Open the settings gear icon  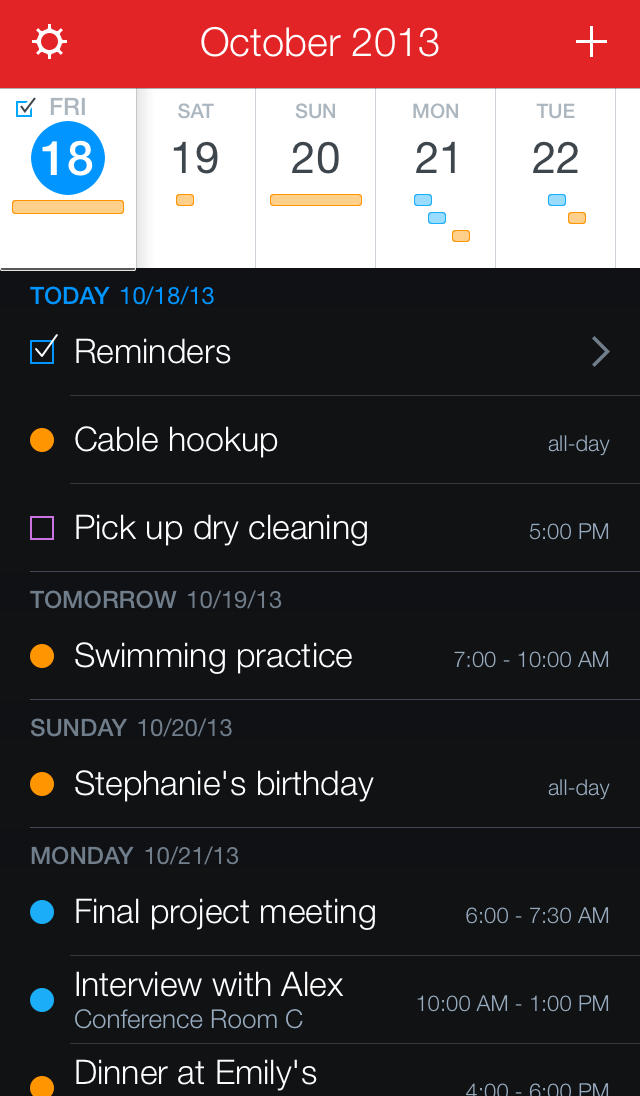point(49,42)
